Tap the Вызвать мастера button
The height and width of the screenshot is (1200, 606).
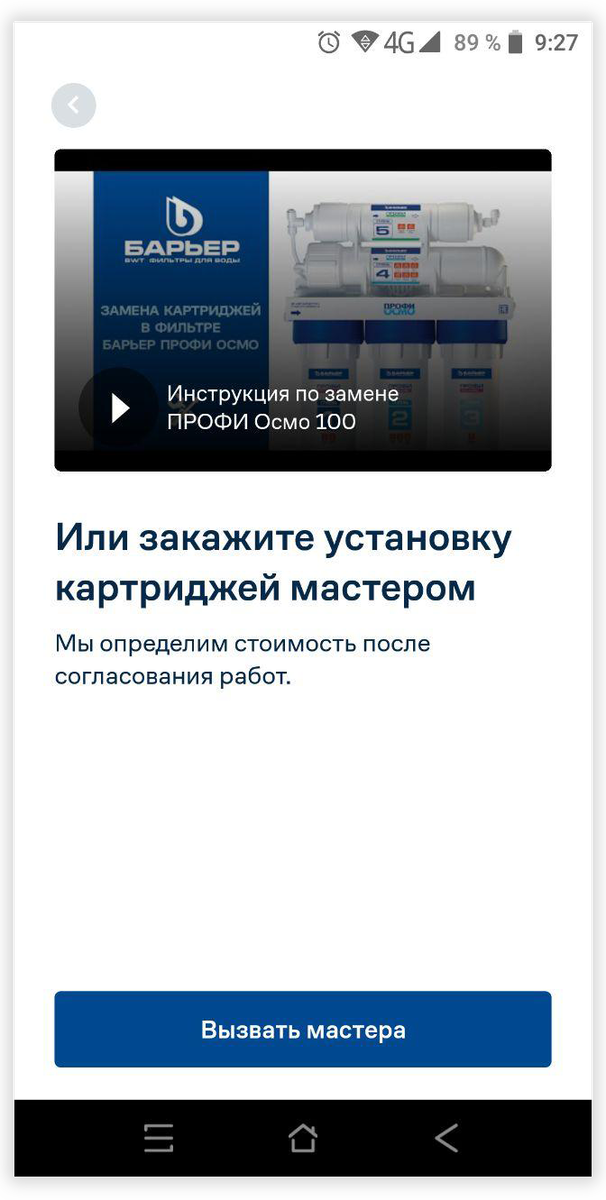click(x=303, y=1029)
